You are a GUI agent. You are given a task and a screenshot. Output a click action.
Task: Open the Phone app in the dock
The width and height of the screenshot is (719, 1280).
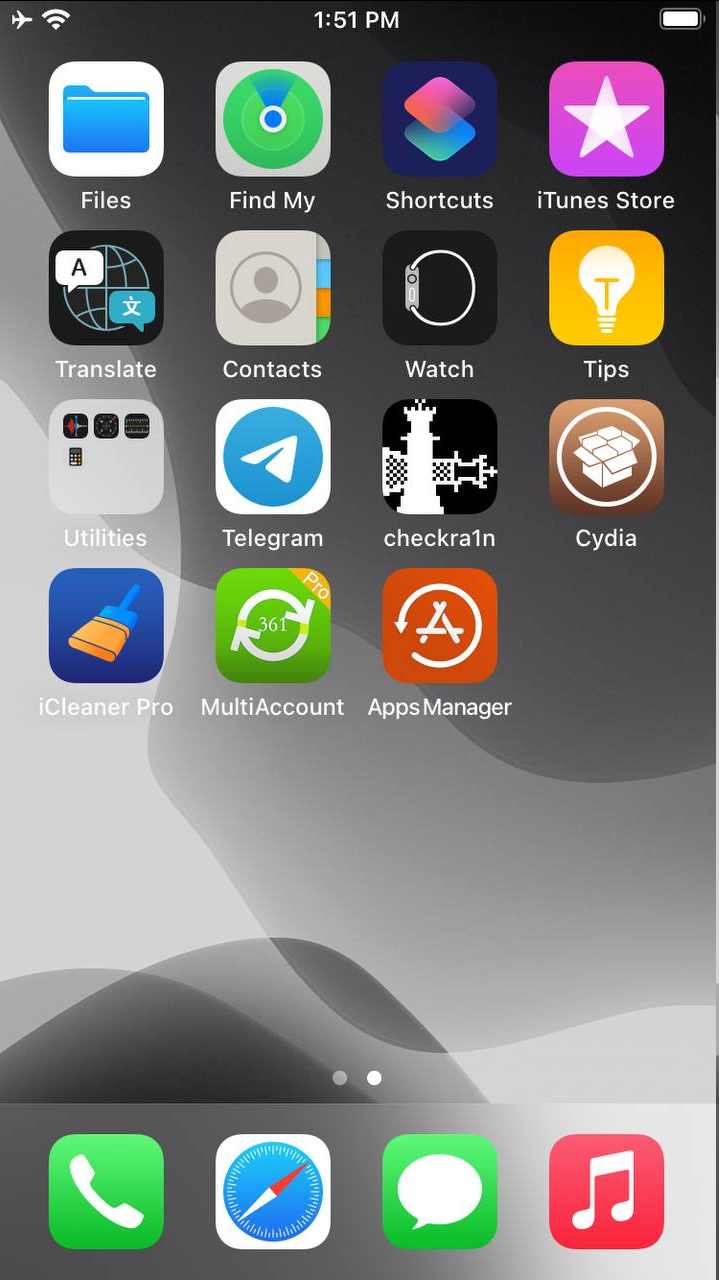coord(106,1191)
